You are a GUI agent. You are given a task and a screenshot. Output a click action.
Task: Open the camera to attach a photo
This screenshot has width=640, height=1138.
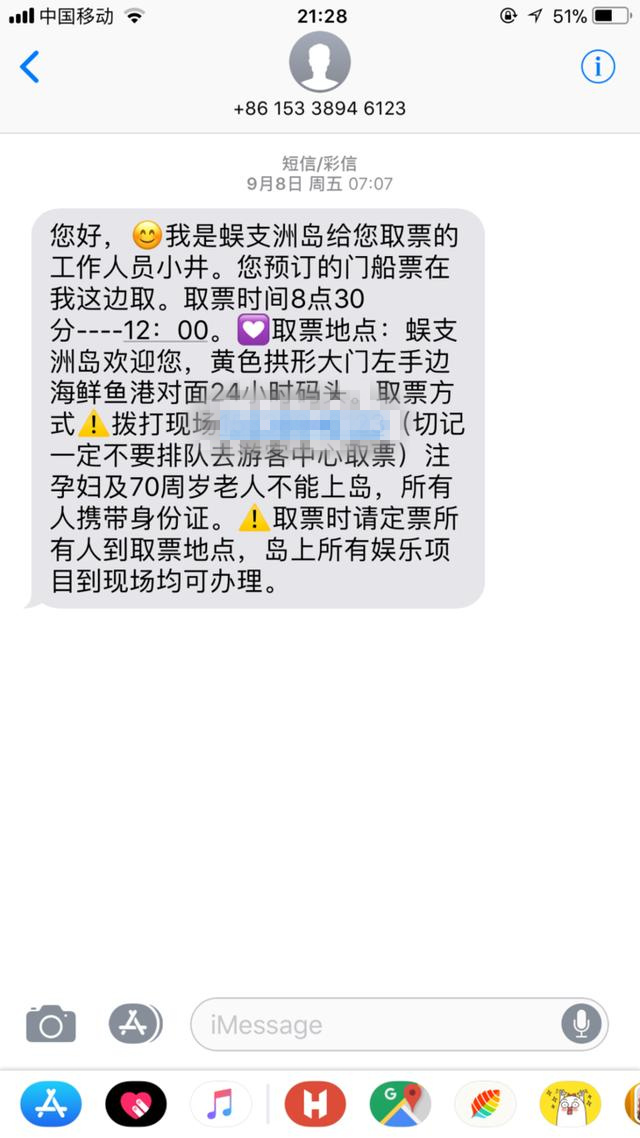pos(50,1024)
